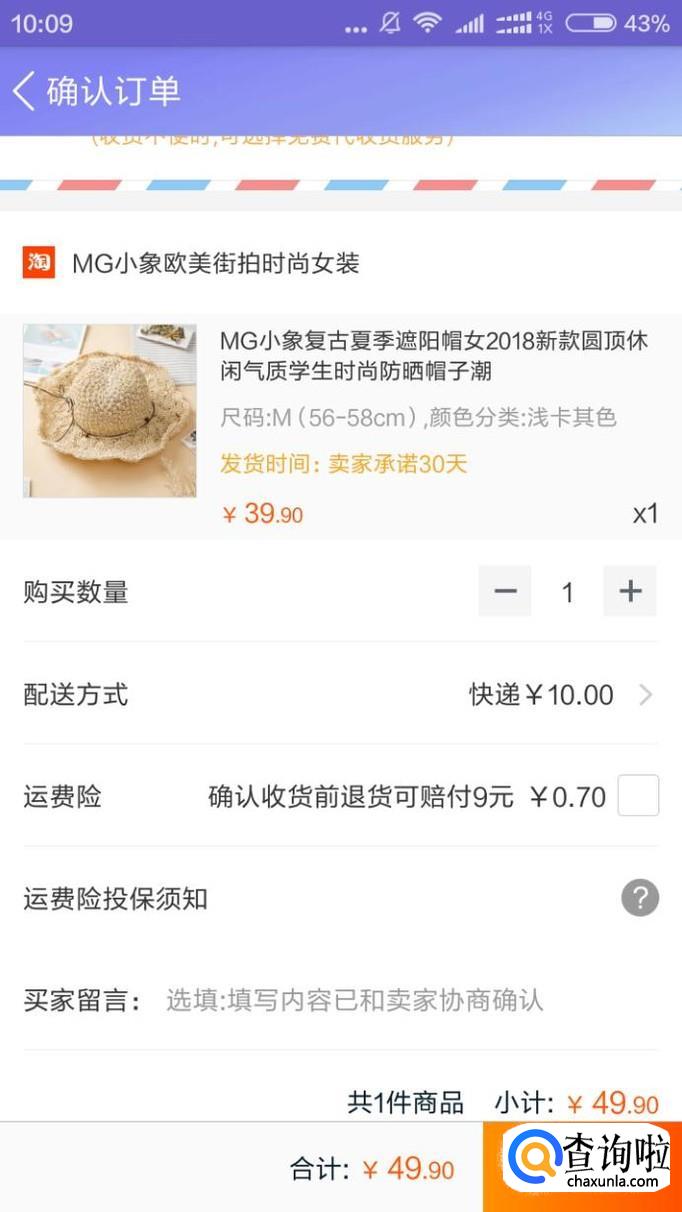Go back from the 确认订单 page
Image resolution: width=682 pixels, height=1212 pixels.
[x=25, y=91]
